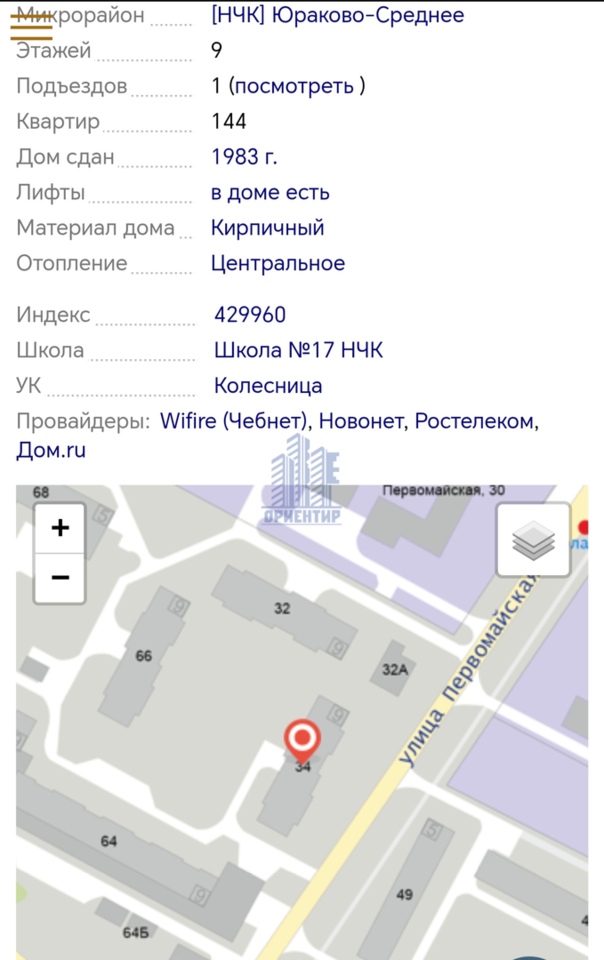Tap the red marker on house 34
The image size is (604, 960).
coord(302,740)
